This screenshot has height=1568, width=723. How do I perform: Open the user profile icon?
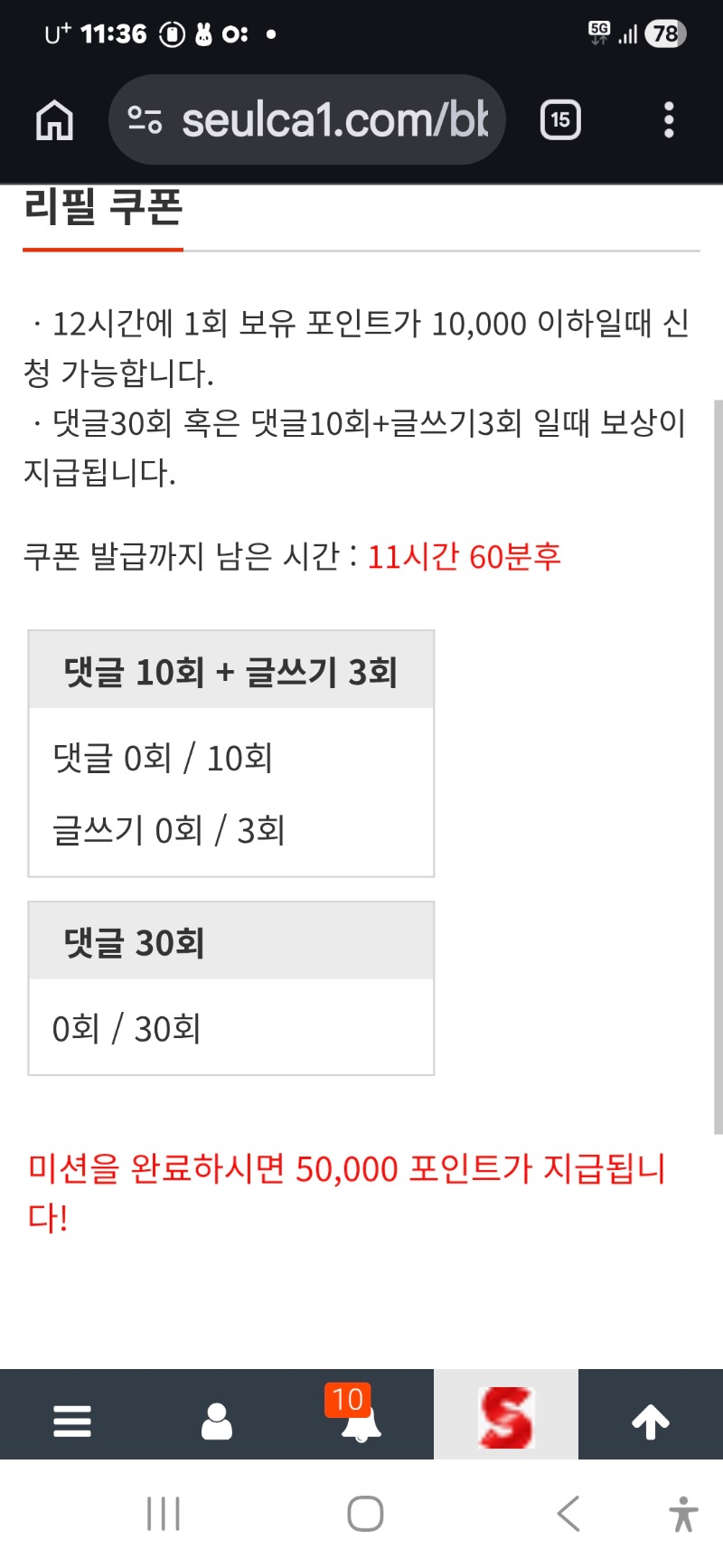click(217, 1420)
